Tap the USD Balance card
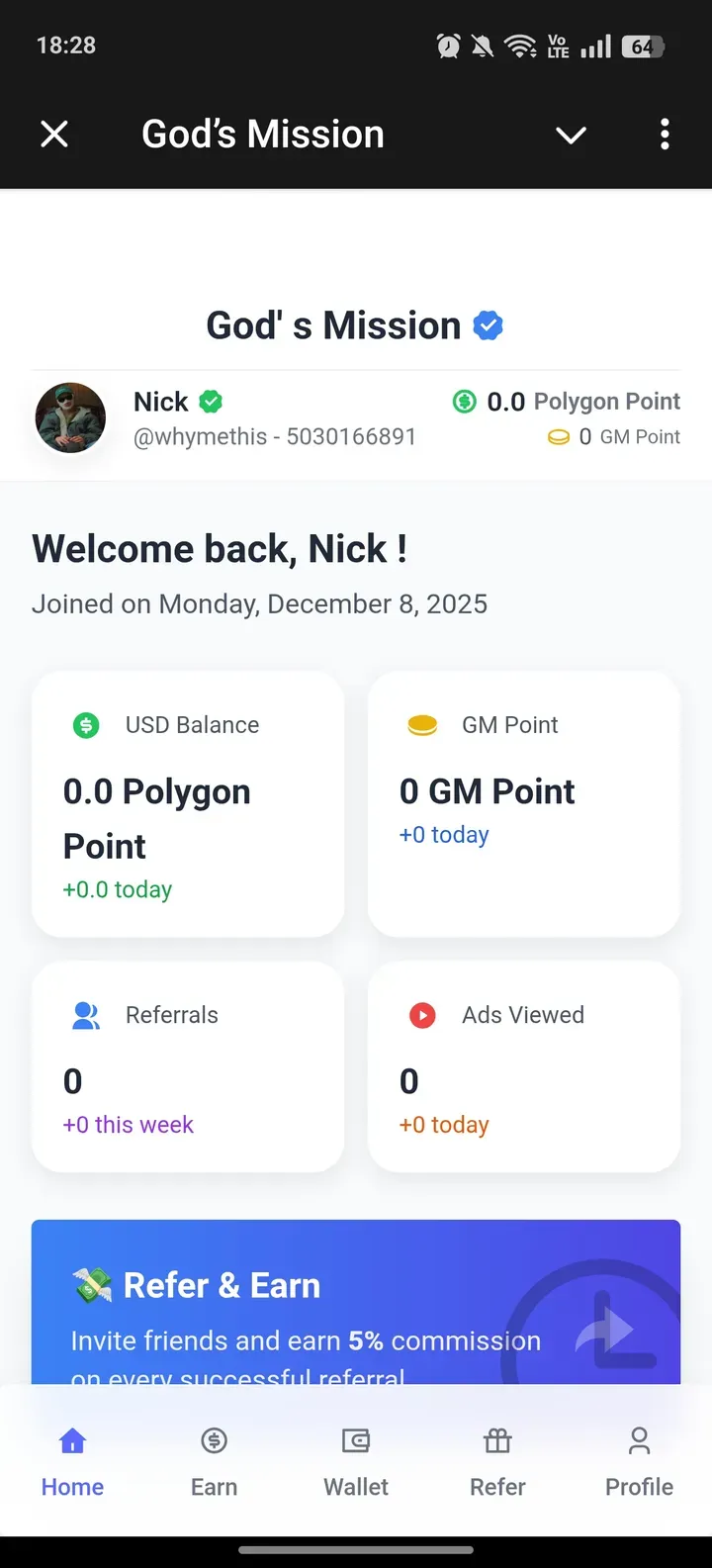The image size is (712, 1568). (x=188, y=804)
